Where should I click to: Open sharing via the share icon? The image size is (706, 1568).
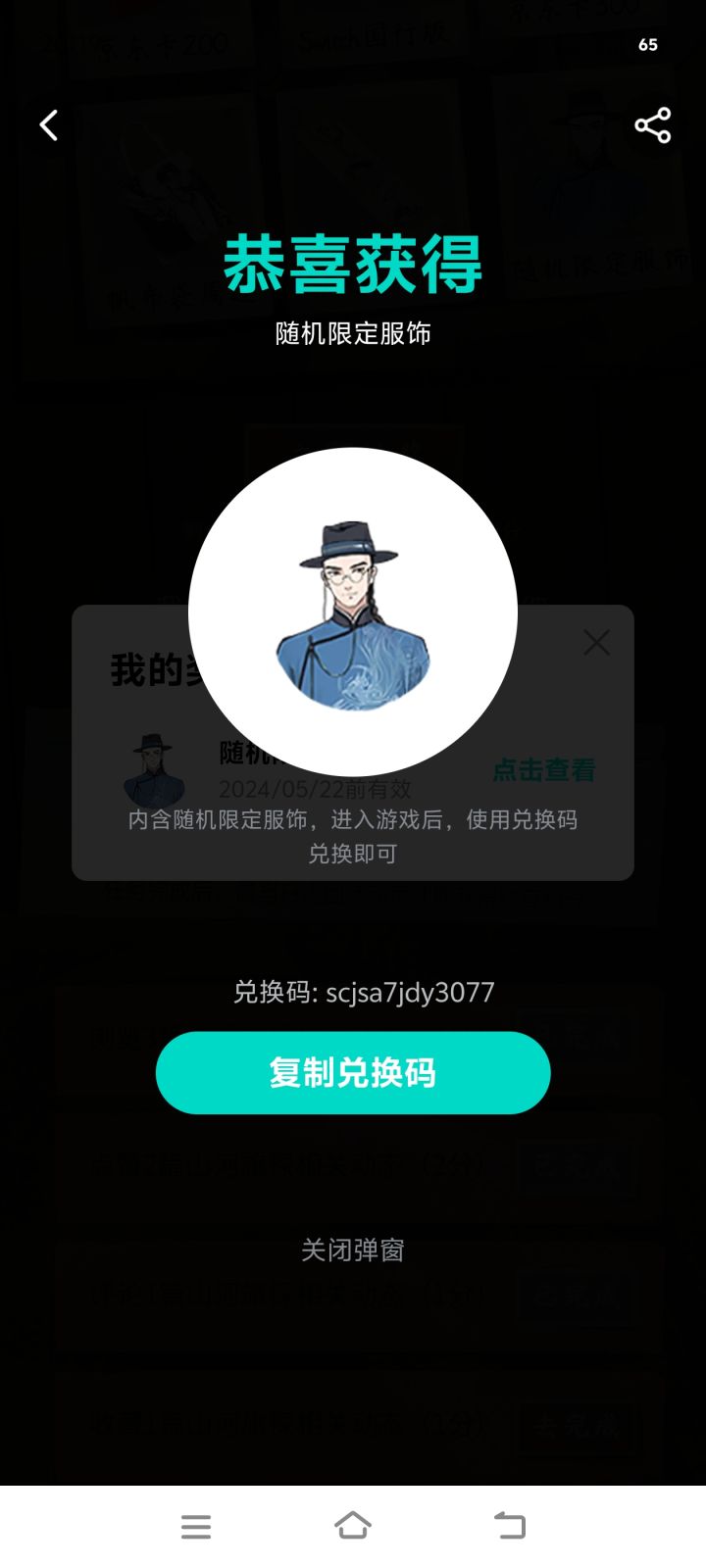pyautogui.click(x=652, y=125)
